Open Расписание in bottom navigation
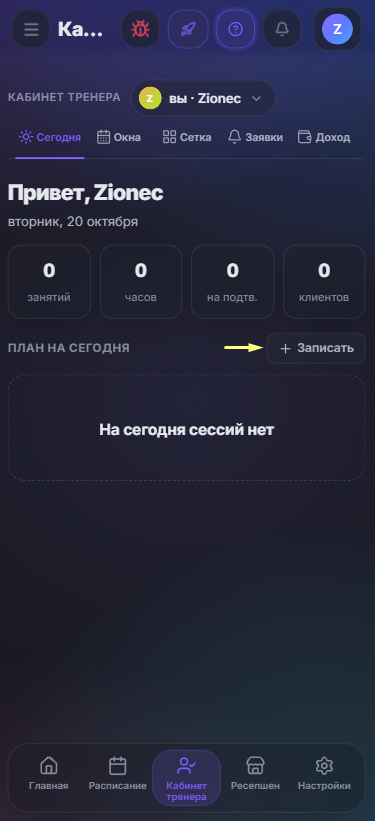 [x=117, y=773]
